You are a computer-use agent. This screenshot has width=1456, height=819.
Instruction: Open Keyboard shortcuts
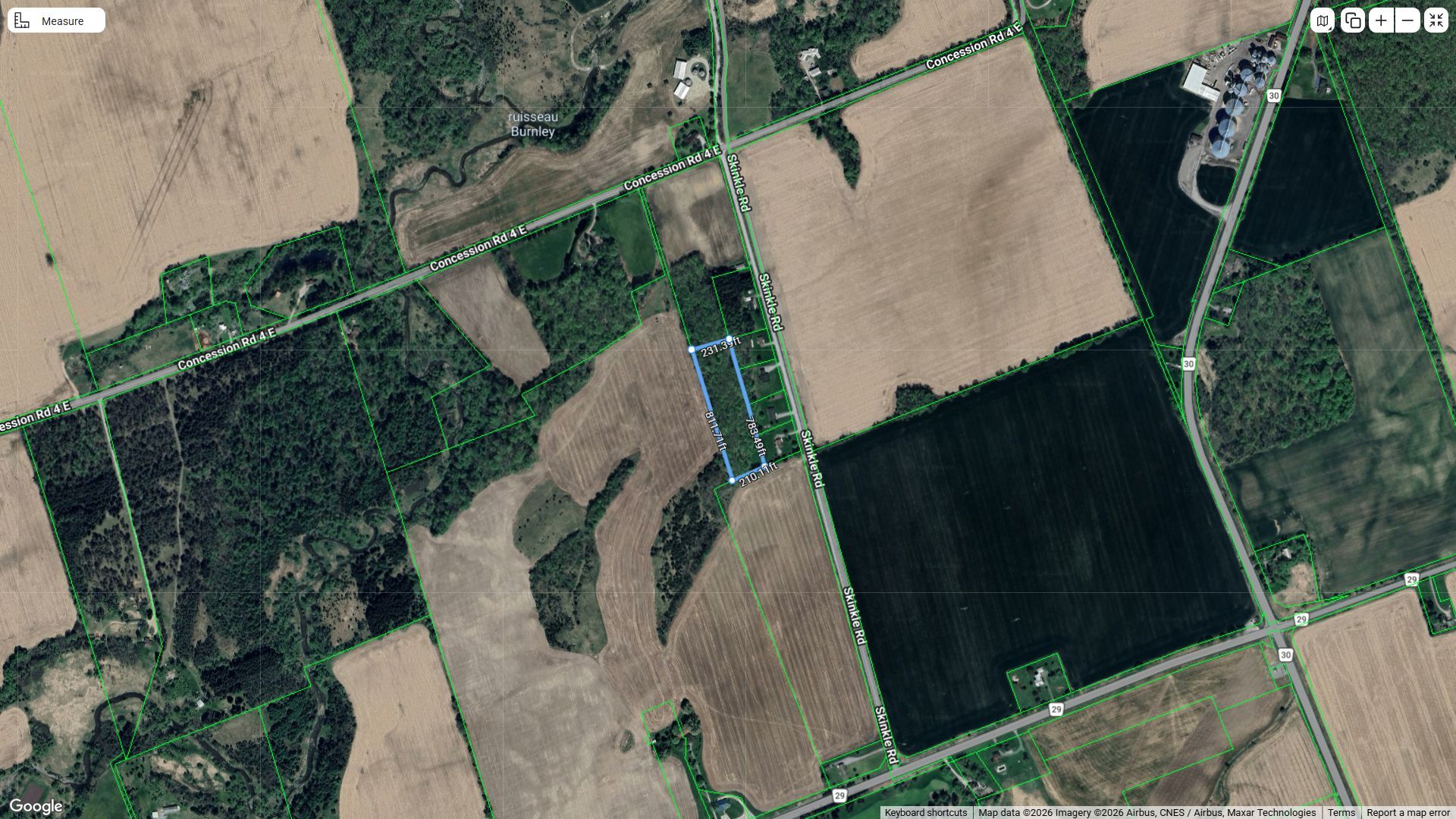pyautogui.click(x=925, y=812)
